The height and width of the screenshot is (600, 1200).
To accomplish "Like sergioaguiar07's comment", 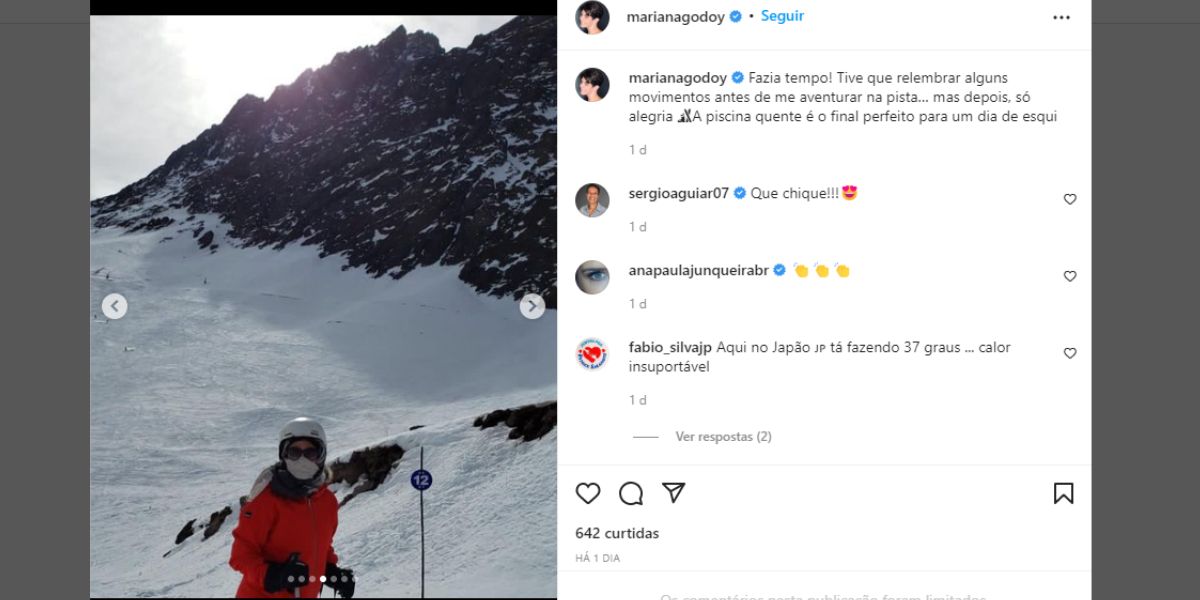I will pos(1070,200).
